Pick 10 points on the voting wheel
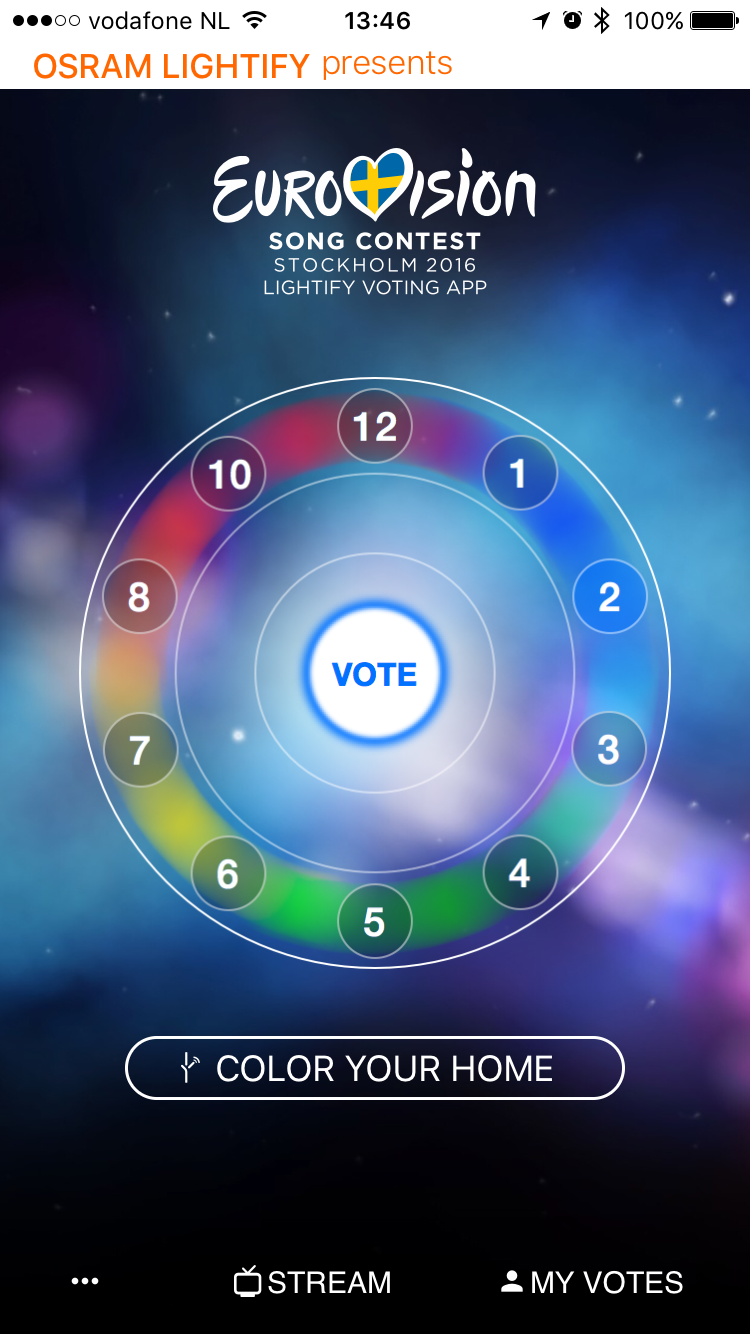The width and height of the screenshot is (750, 1334). coord(228,473)
